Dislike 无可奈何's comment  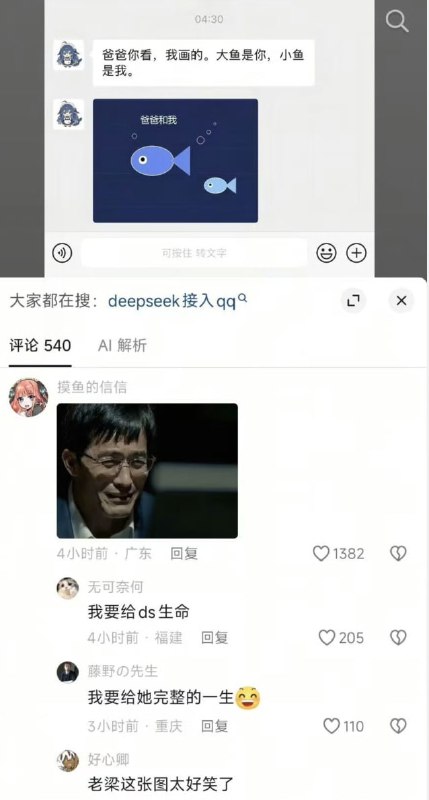[x=398, y=638]
